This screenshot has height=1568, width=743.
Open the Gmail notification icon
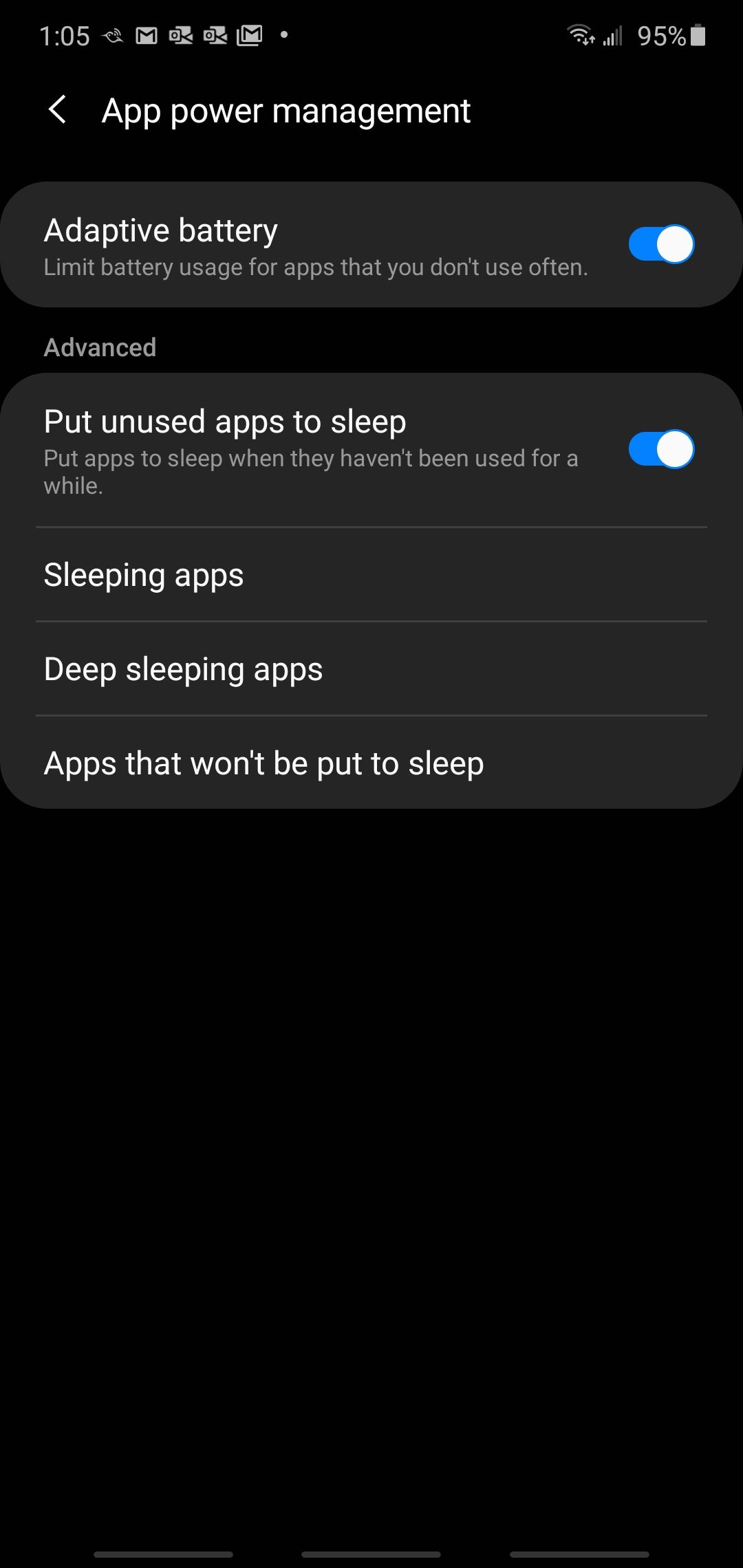click(146, 34)
